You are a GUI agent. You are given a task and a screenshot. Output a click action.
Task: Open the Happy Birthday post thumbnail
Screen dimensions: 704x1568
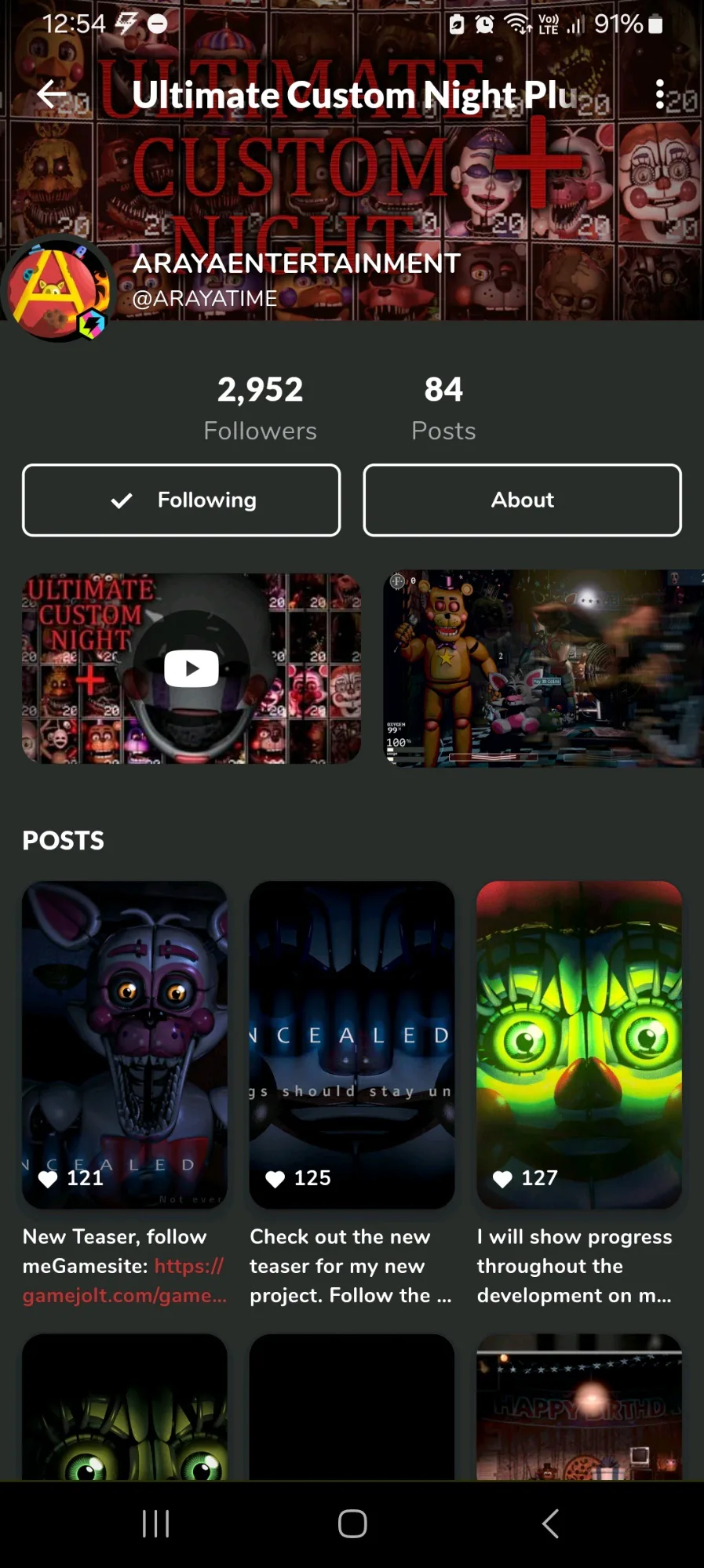coord(578,1407)
